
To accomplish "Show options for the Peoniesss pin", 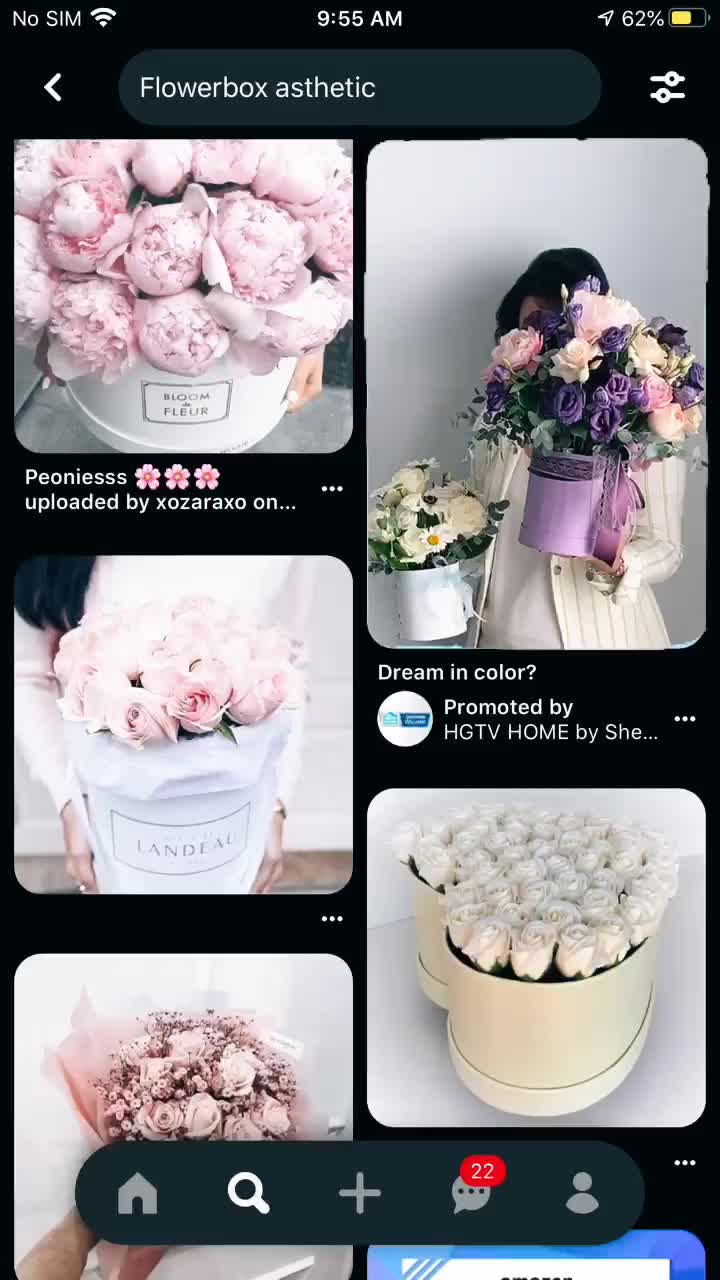I will [332, 489].
